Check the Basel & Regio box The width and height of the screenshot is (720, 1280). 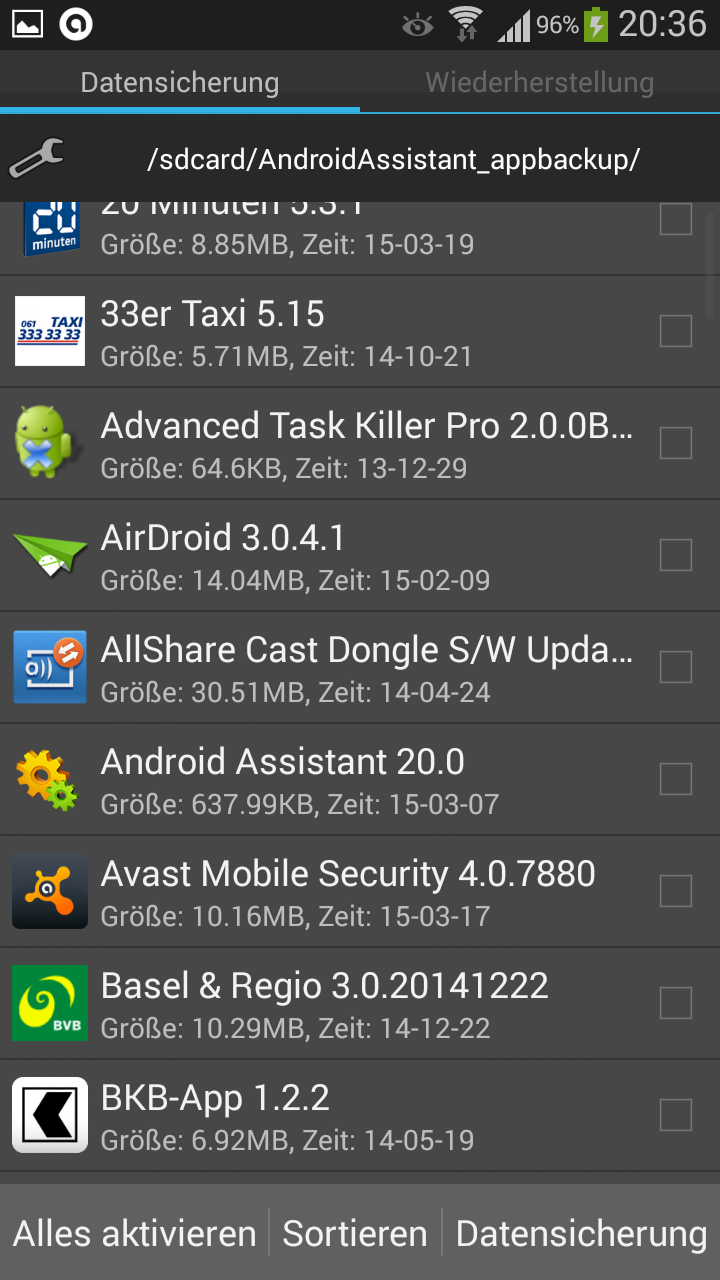676,1003
